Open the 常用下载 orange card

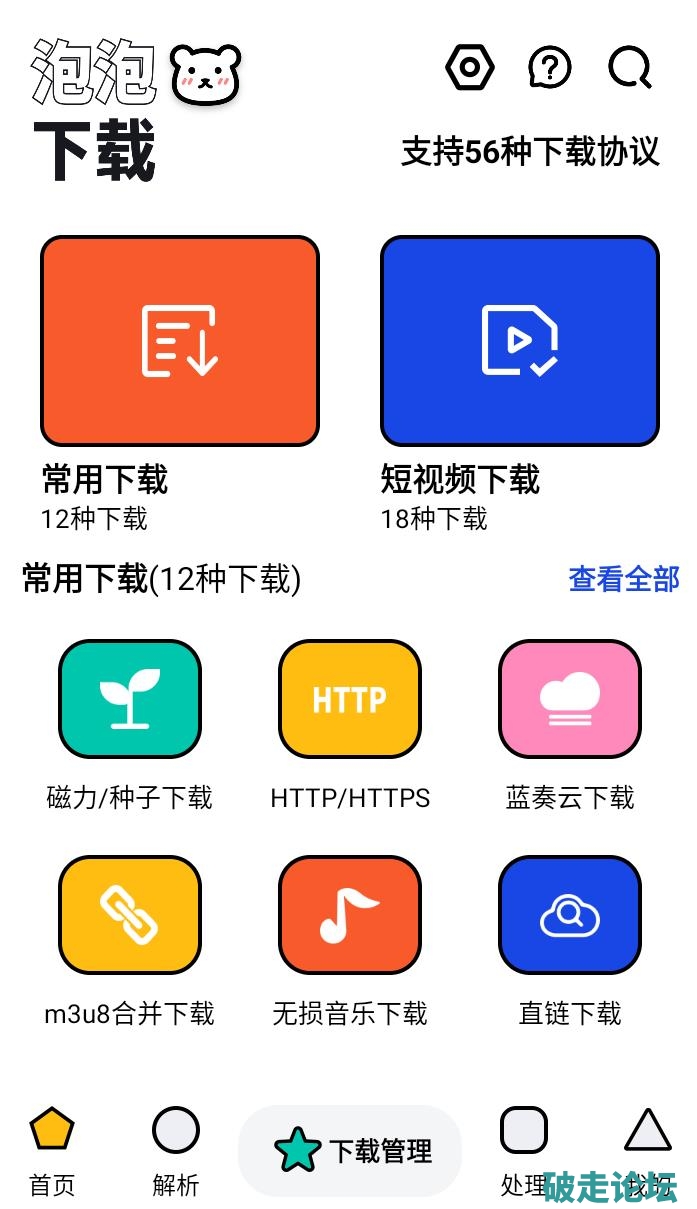tap(180, 341)
